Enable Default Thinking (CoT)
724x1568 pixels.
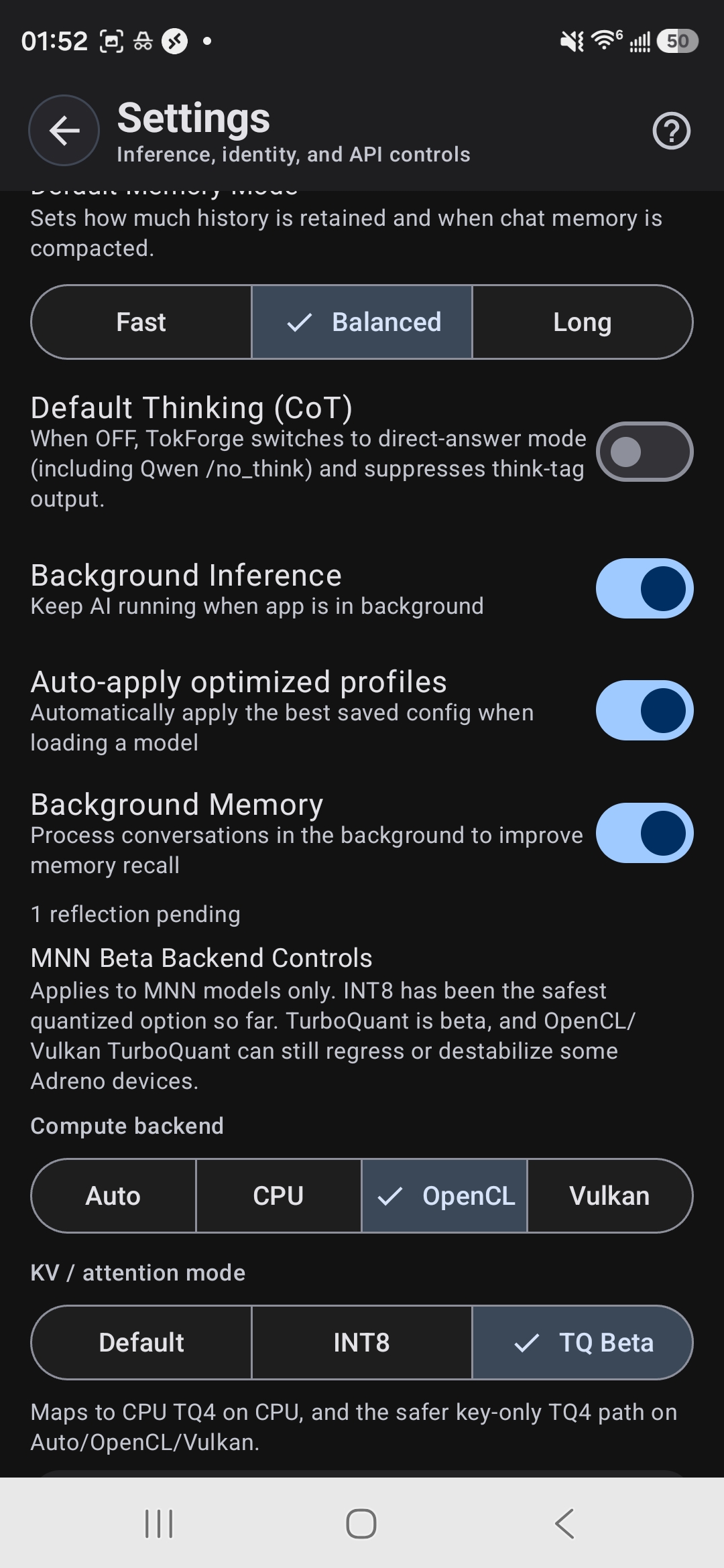pyautogui.click(x=644, y=451)
